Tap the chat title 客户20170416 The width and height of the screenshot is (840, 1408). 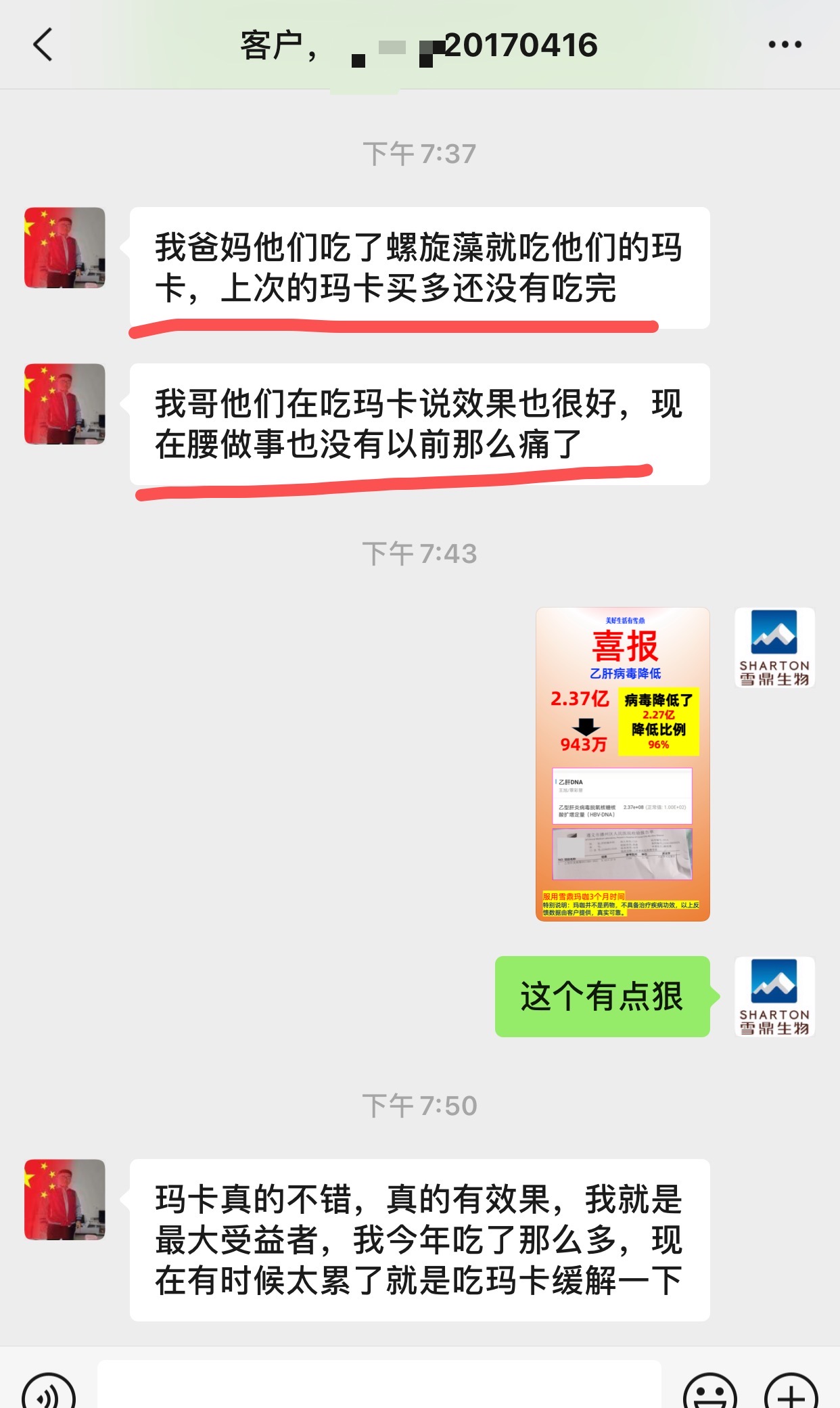click(419, 46)
